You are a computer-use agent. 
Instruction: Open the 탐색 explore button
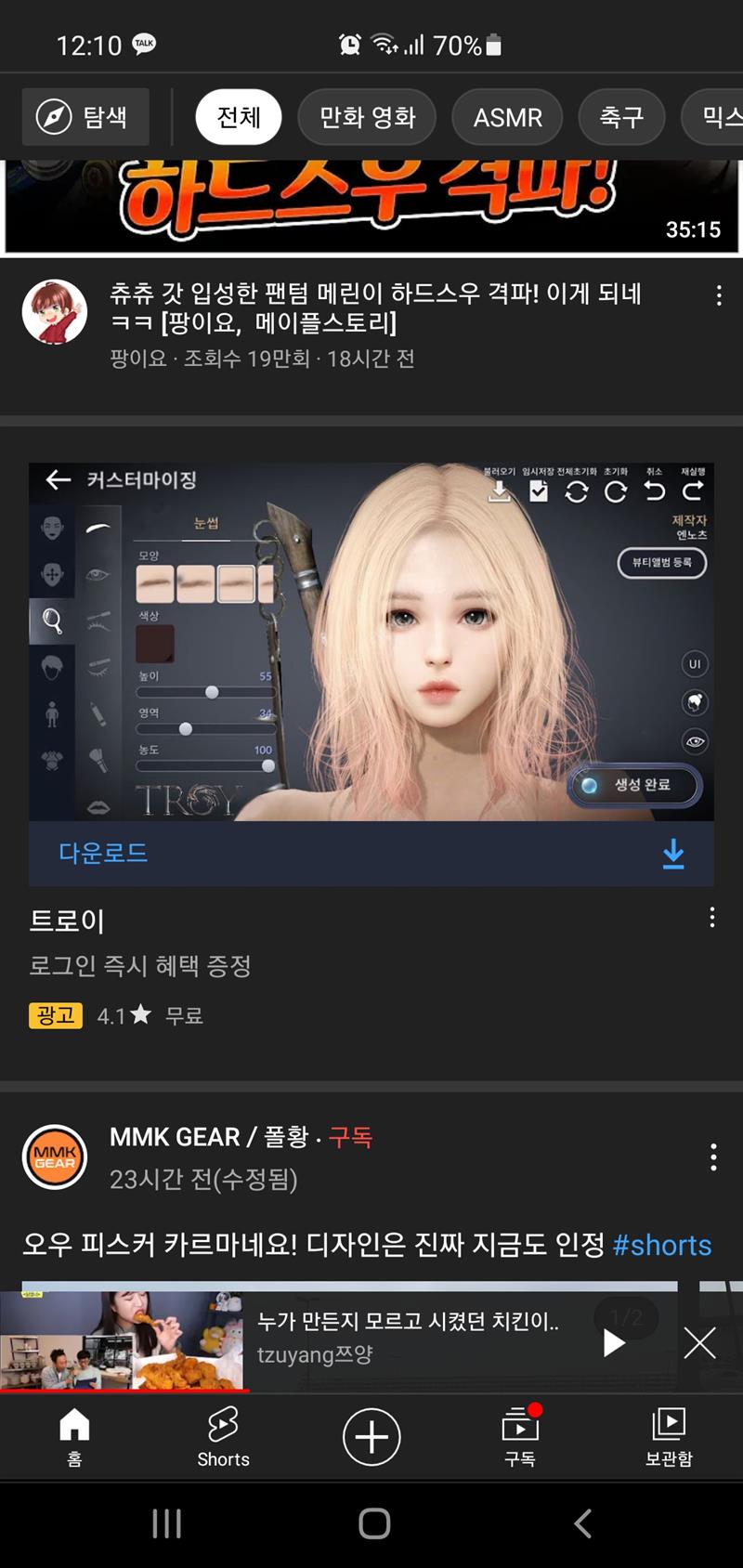pos(85,117)
